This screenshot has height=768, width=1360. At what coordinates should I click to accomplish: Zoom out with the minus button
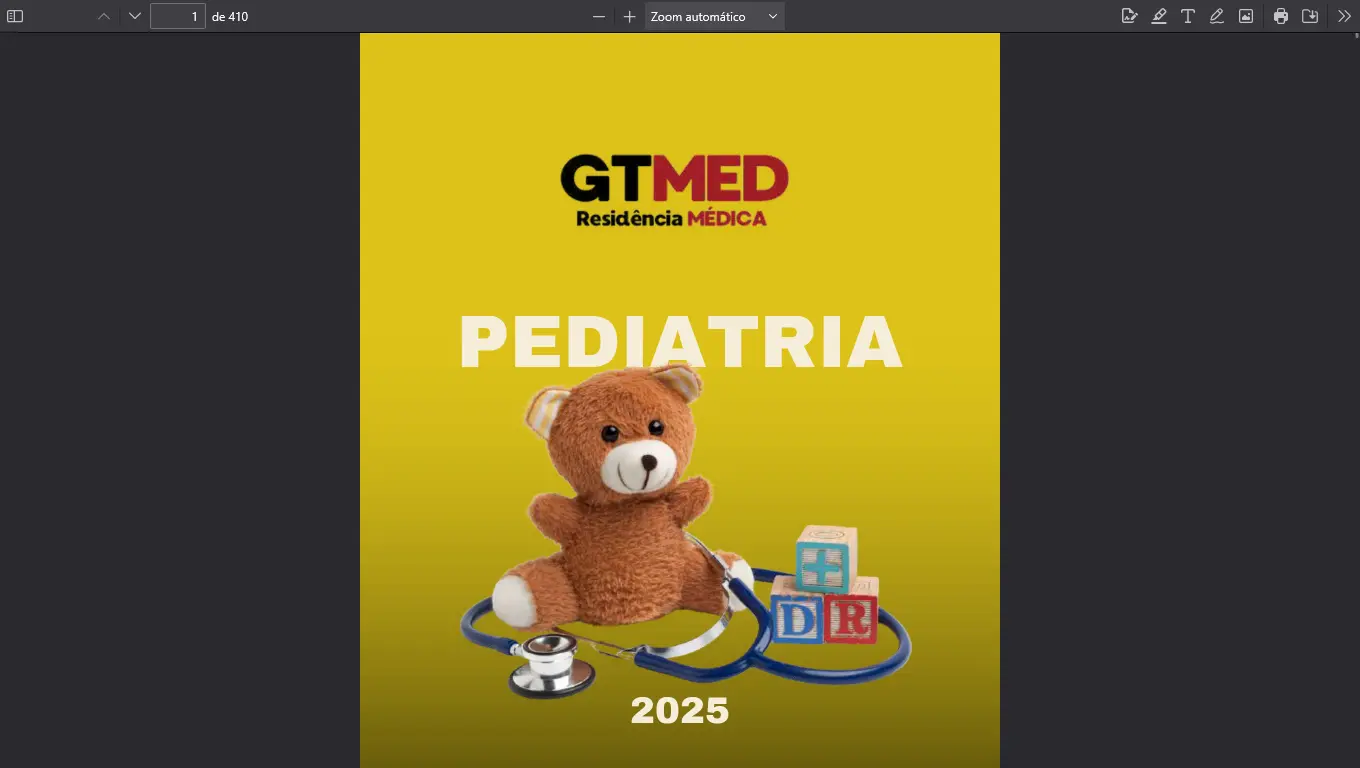pos(599,16)
